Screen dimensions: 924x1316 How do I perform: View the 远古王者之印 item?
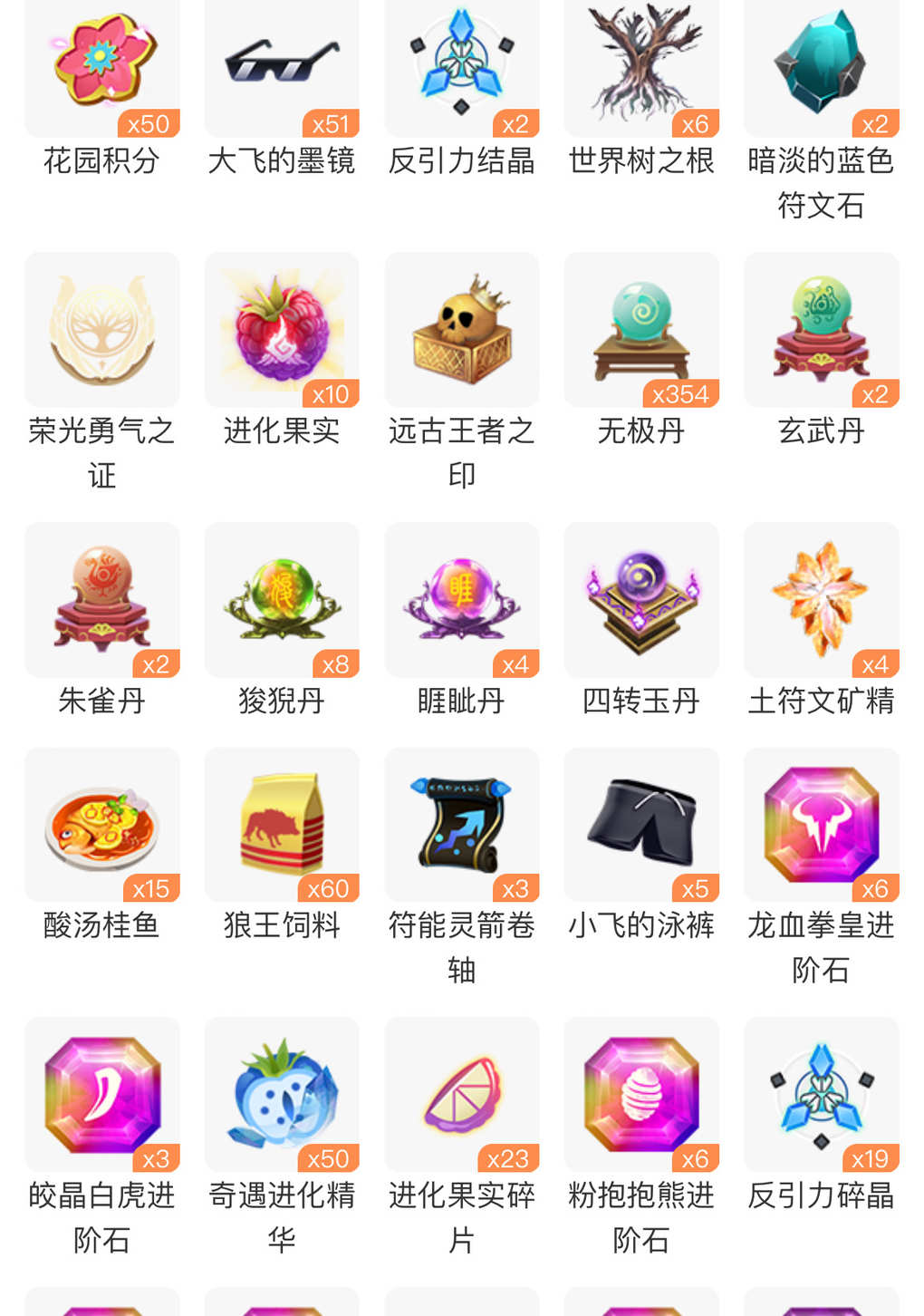click(462, 330)
